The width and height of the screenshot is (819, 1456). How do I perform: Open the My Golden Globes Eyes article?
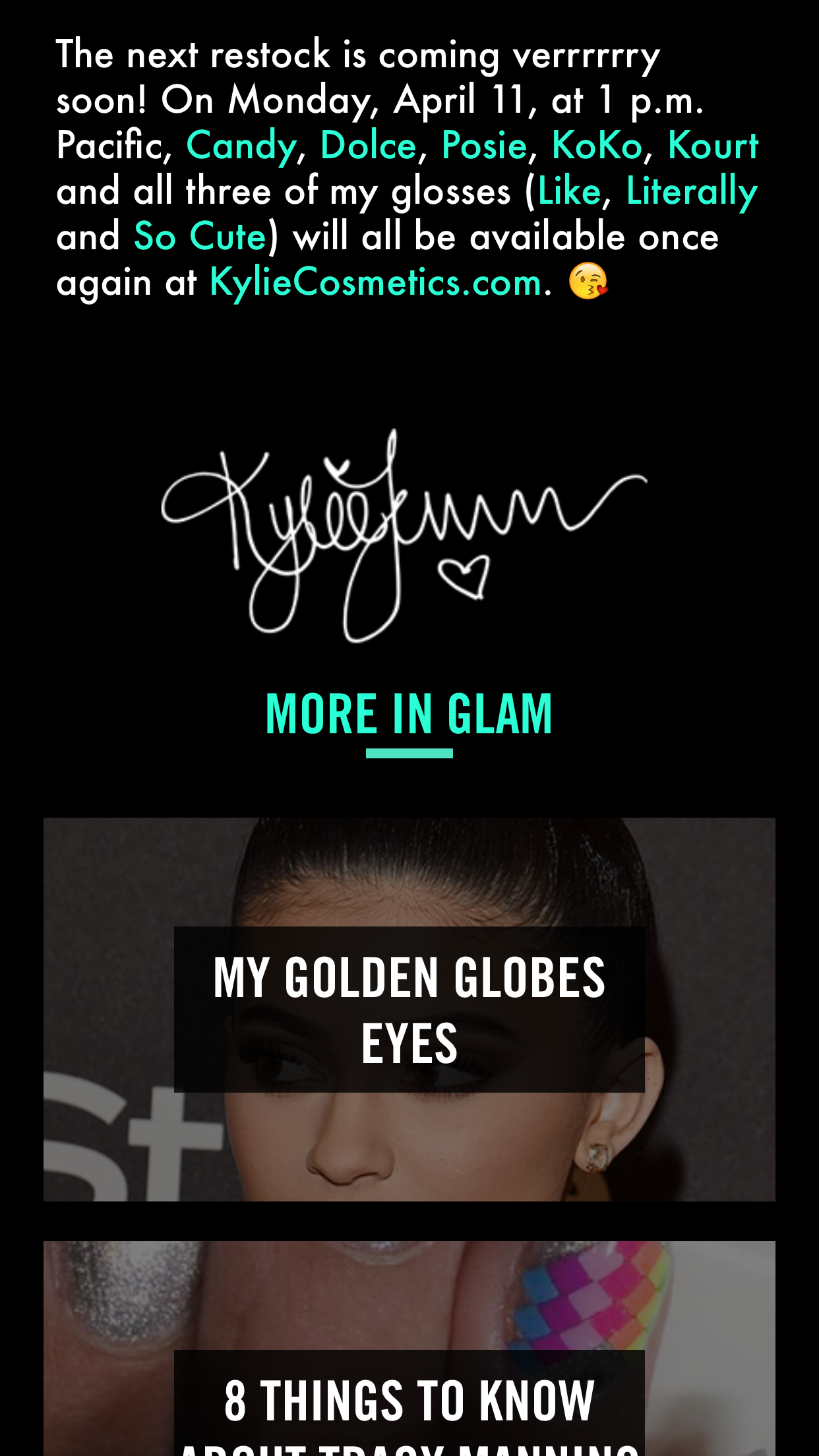pos(409,1009)
